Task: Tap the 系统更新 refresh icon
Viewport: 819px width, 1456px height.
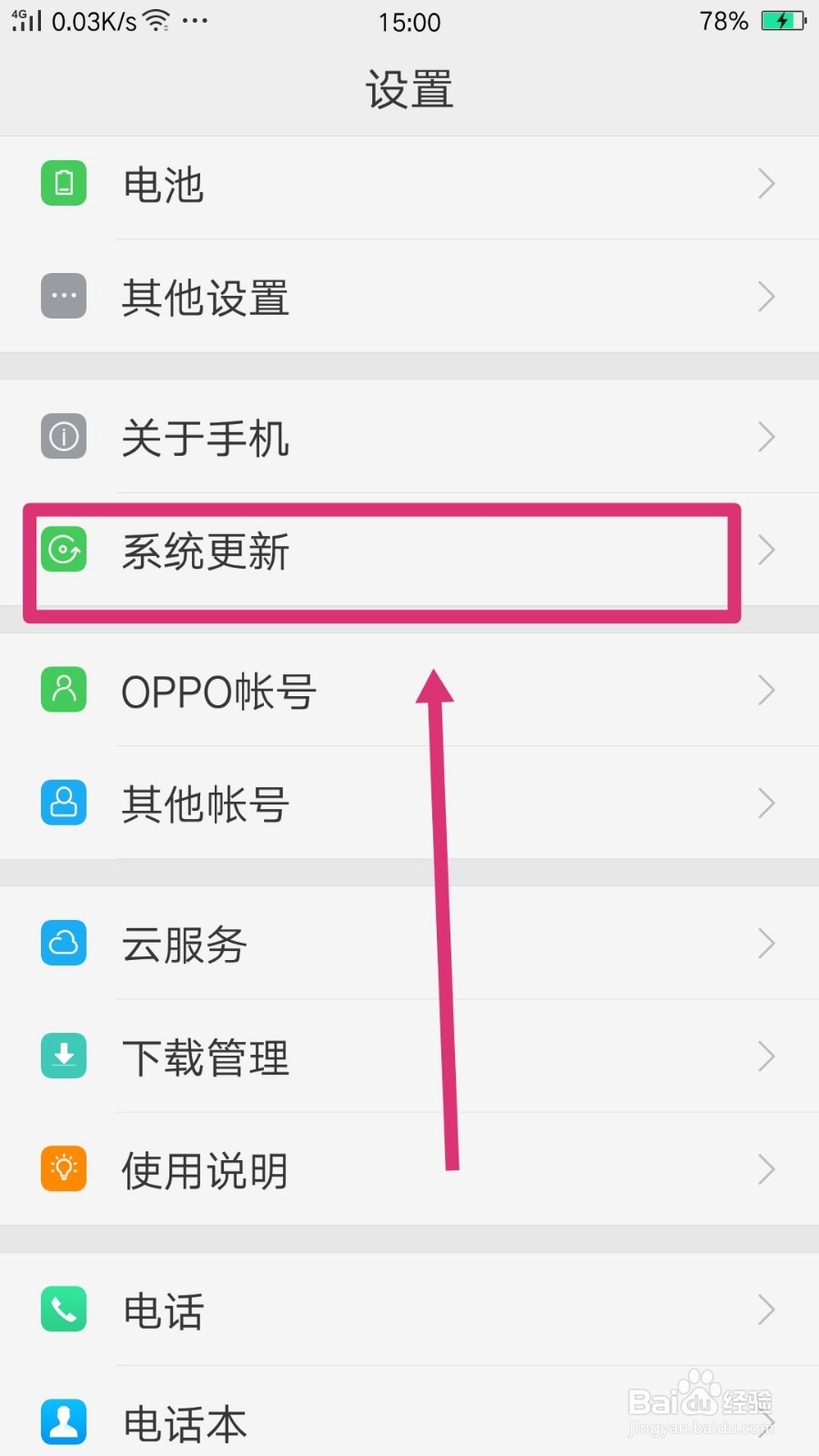Action: pyautogui.click(x=63, y=550)
